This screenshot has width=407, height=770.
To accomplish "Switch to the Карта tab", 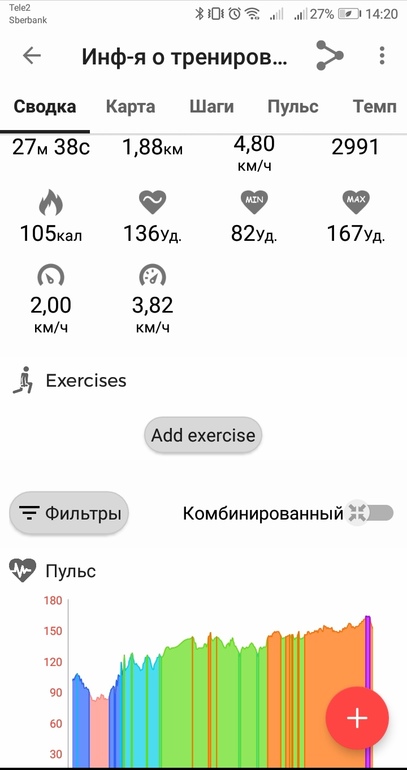I will coord(131,107).
